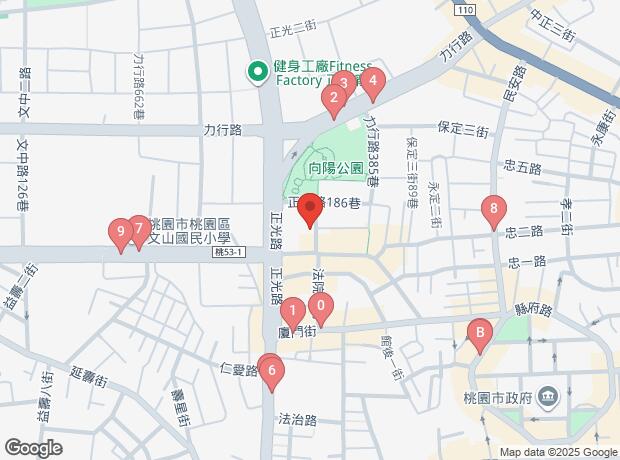This screenshot has height=460, width=620.
Task: Open map marker number 2
Action: click(x=334, y=99)
